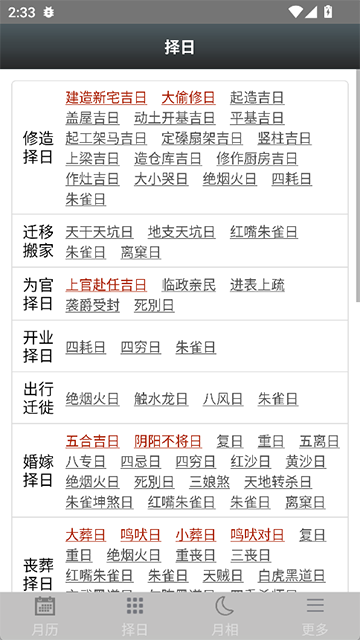View 触水龙日 link

point(161,399)
